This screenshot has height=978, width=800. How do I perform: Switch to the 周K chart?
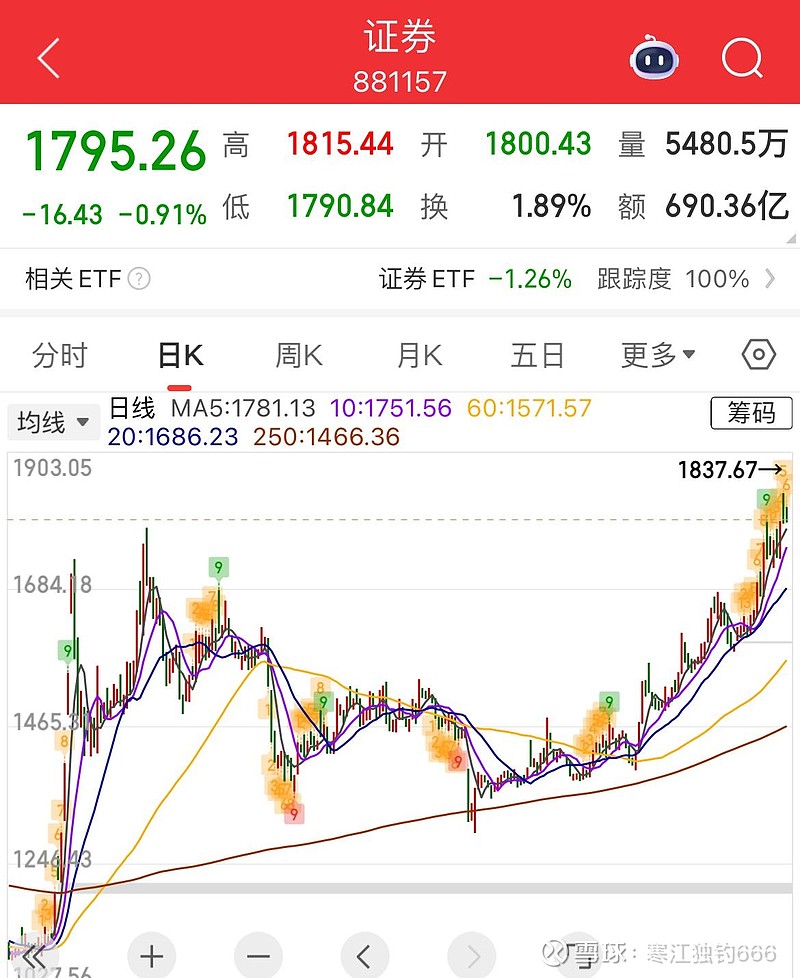tap(299, 355)
